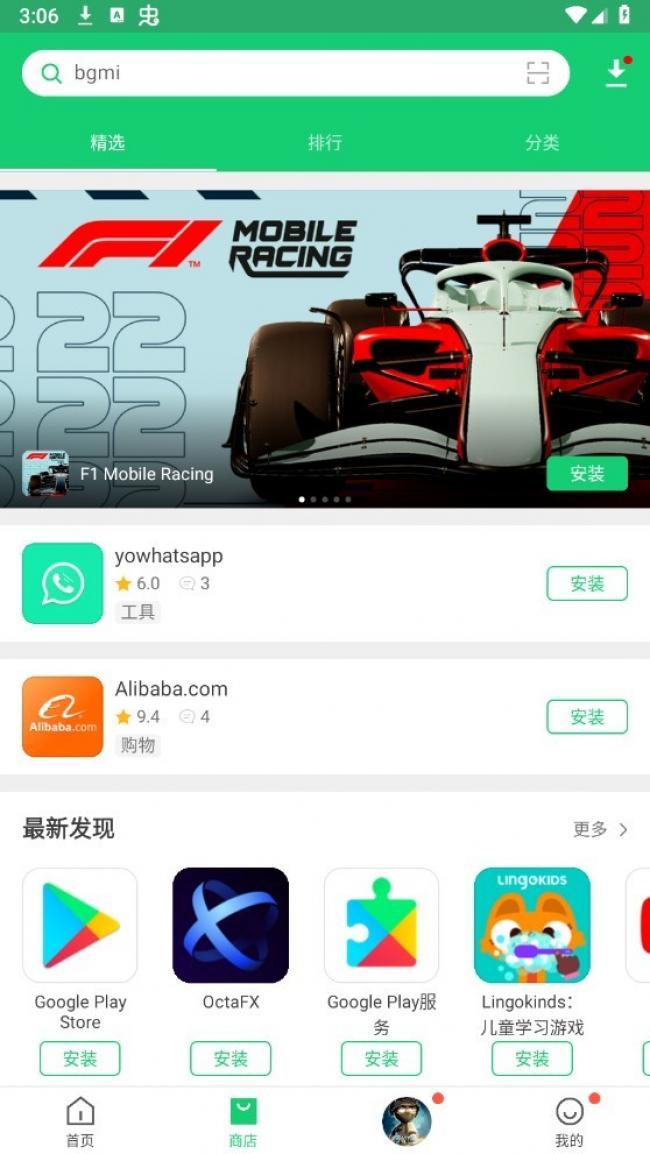Install OctaFX
650x1154 pixels.
pyautogui.click(x=231, y=1058)
